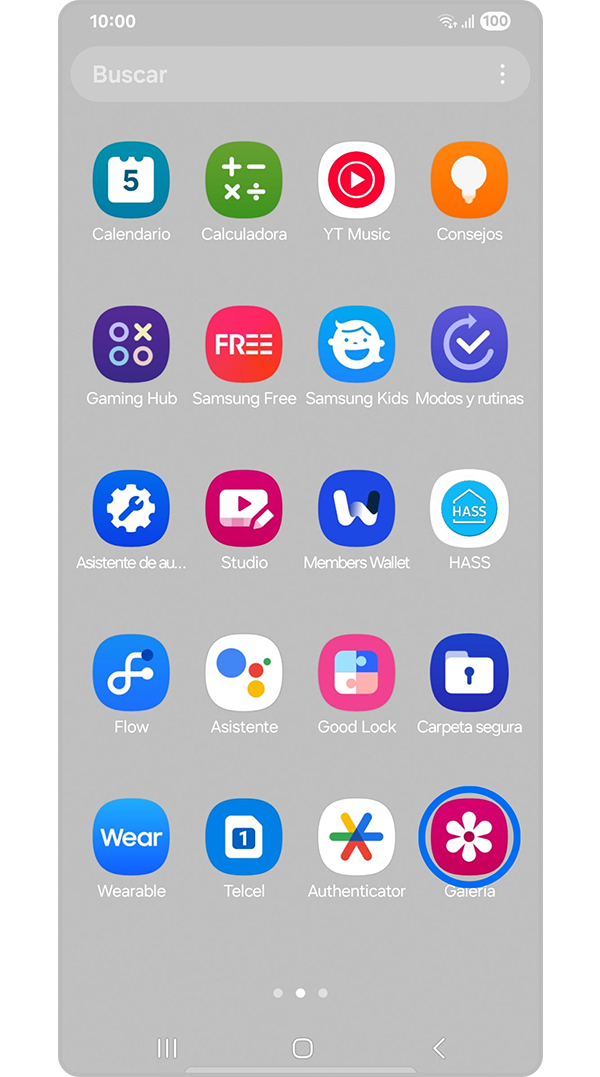This screenshot has height=1077, width=600.
Task: Launch the Authenticator app
Action: click(356, 837)
